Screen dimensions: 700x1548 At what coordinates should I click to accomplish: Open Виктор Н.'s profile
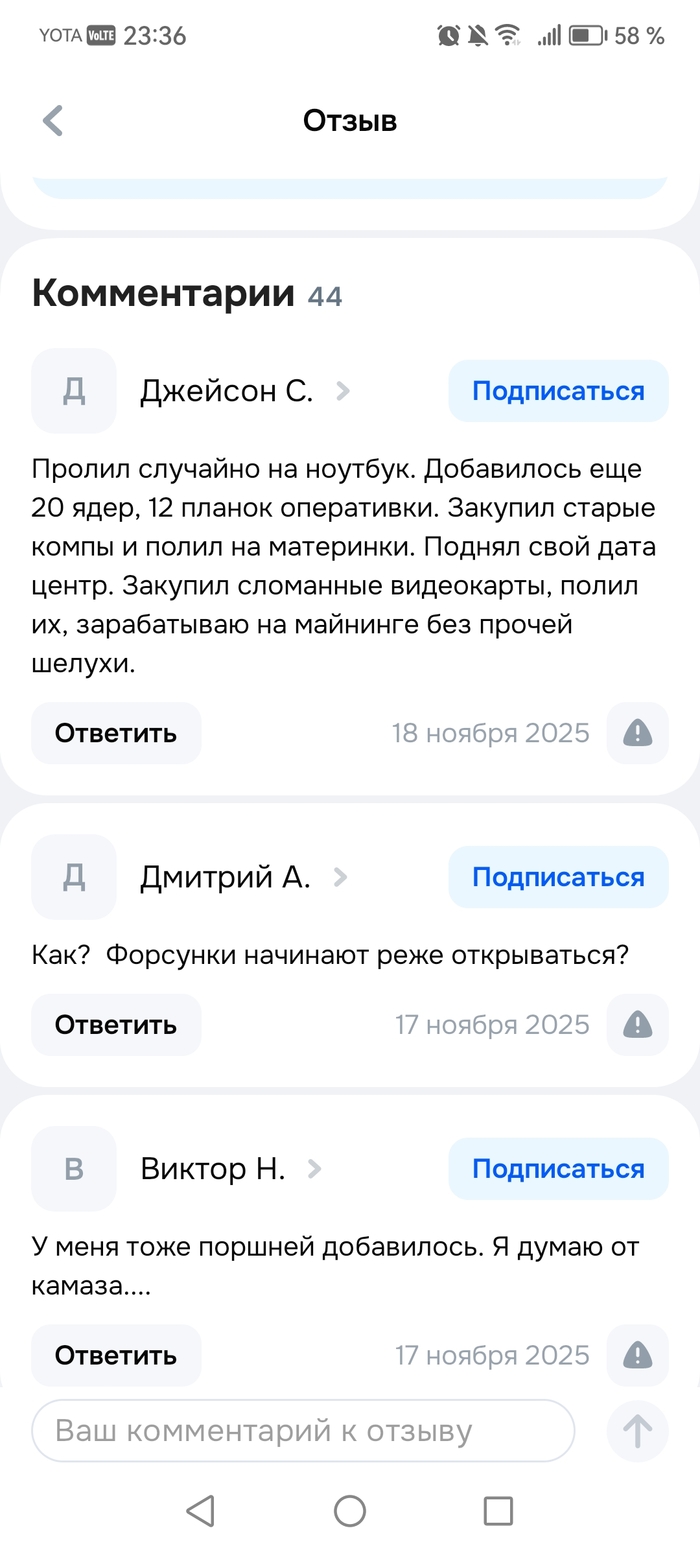pos(213,1169)
